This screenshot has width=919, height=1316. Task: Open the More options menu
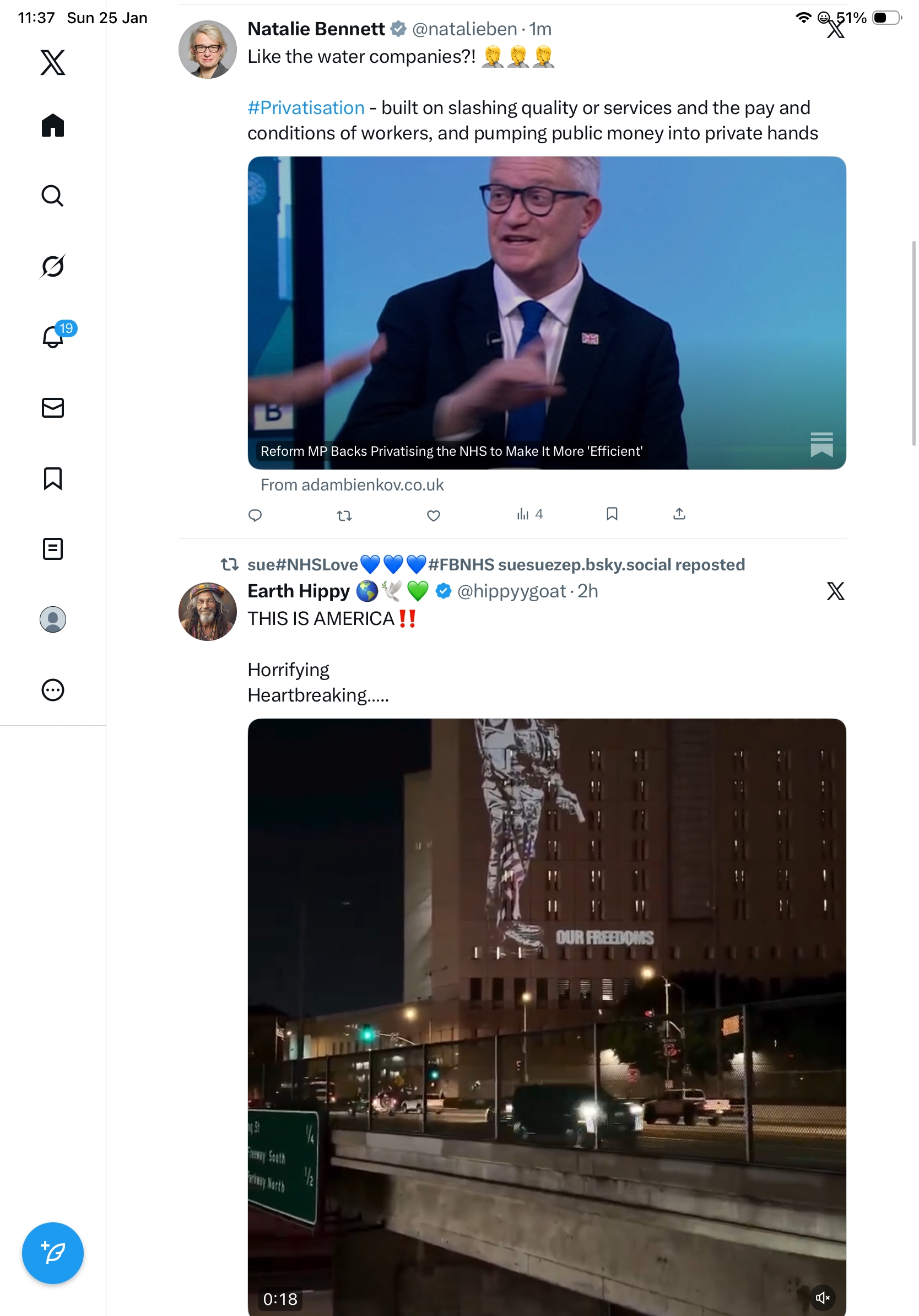53,689
